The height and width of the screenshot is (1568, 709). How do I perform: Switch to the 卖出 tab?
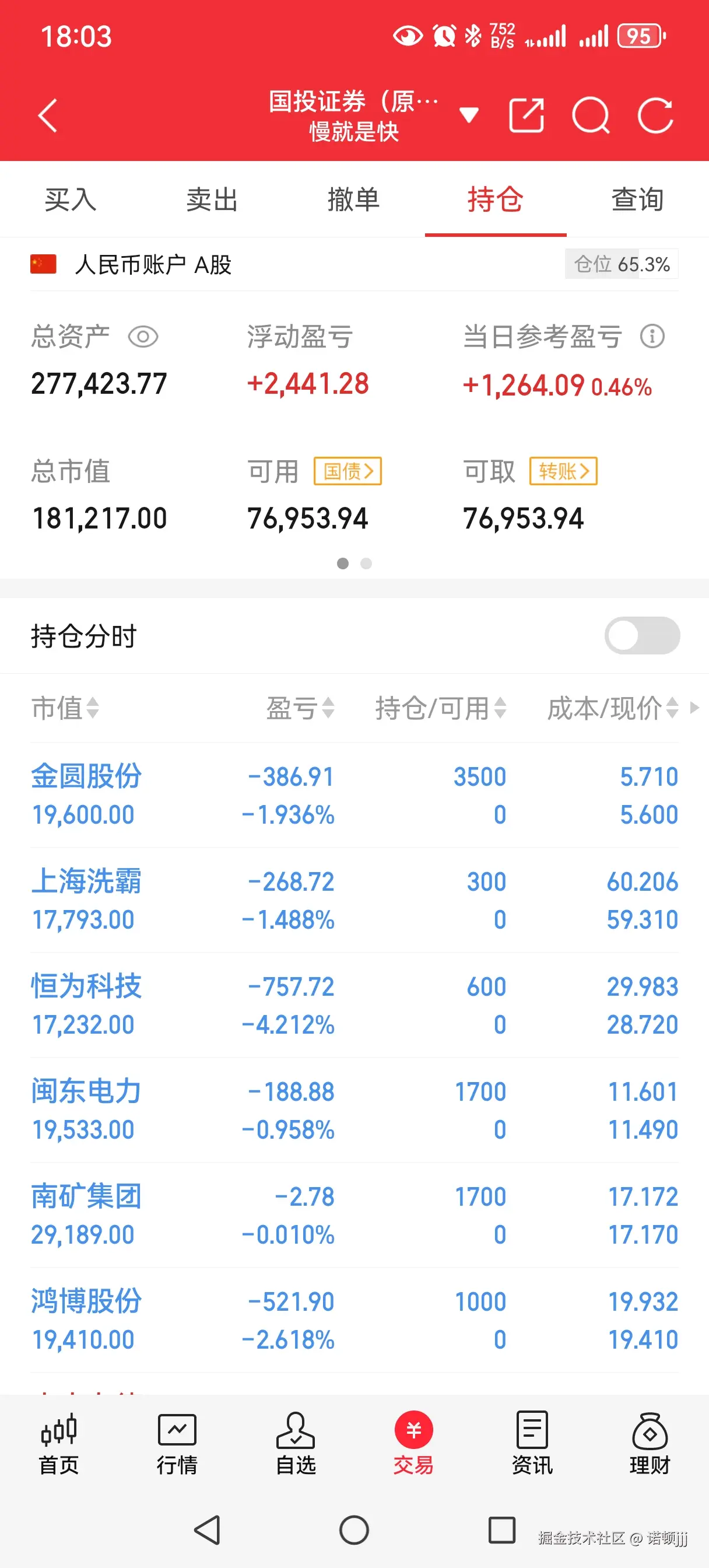[212, 199]
